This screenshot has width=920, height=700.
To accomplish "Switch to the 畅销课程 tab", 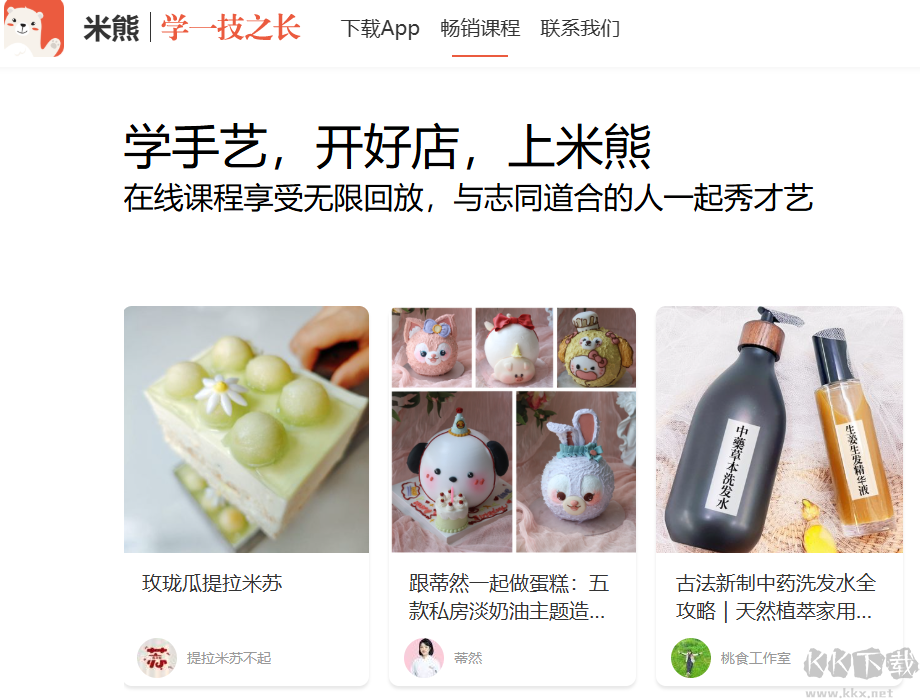I will 480,28.
